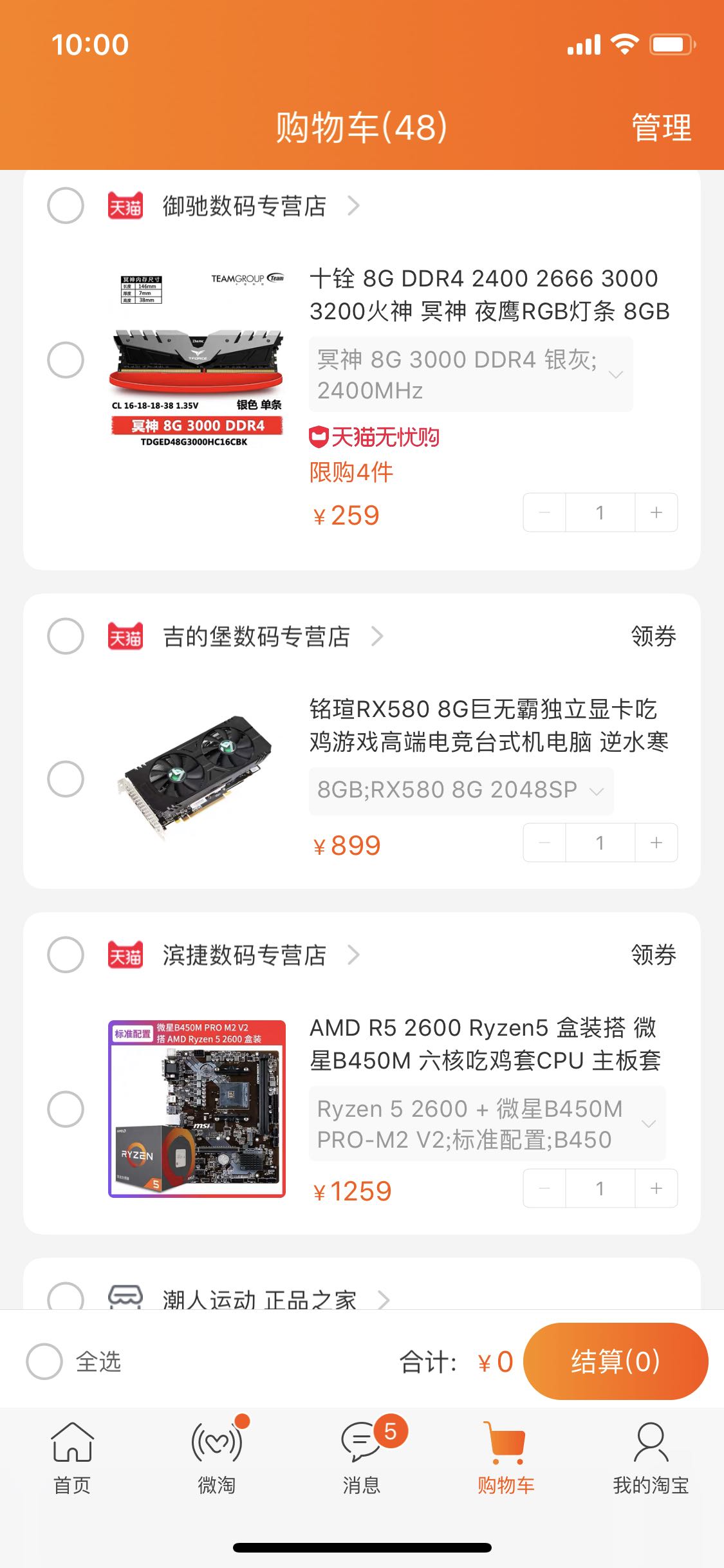Select all items from 吉的堡数码专营店
Screen dimensions: 724x1568
[x=66, y=636]
